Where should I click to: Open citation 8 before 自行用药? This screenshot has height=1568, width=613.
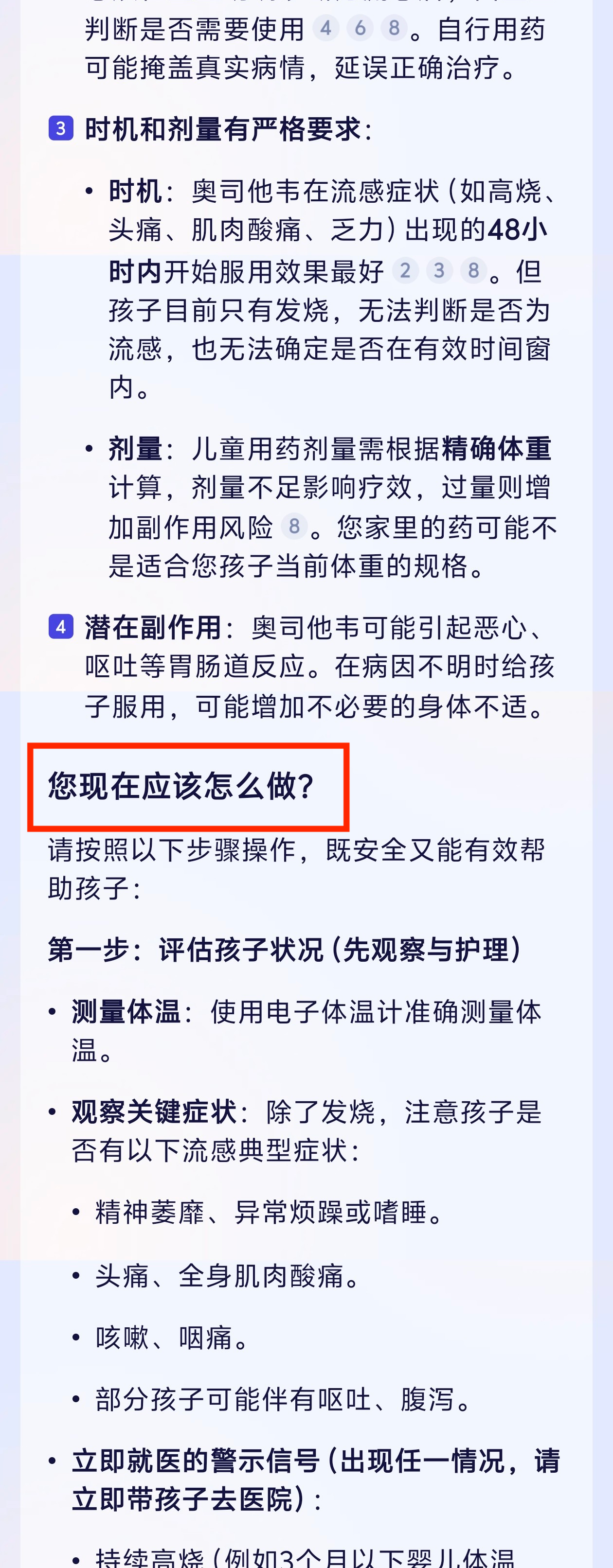click(394, 28)
